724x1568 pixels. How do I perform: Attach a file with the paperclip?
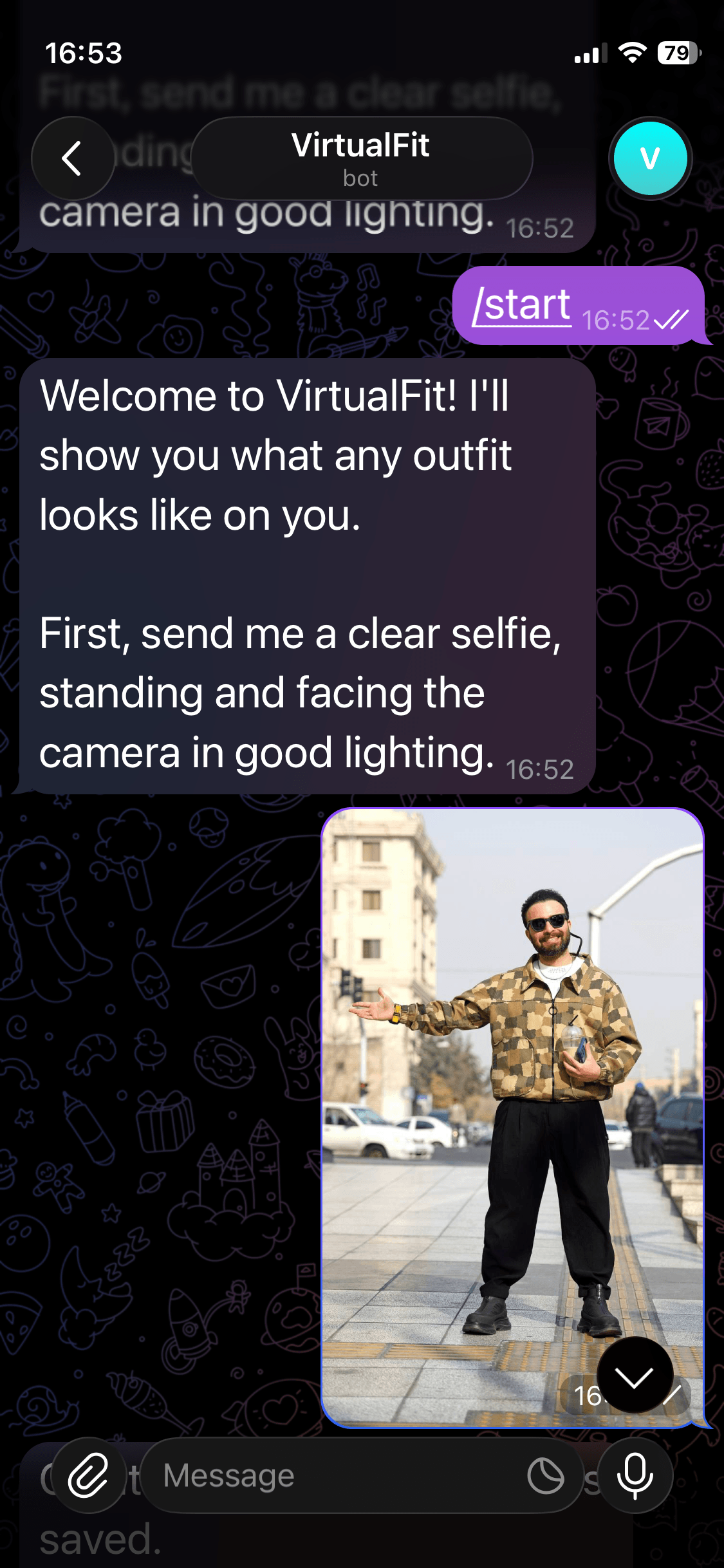[x=88, y=1475]
